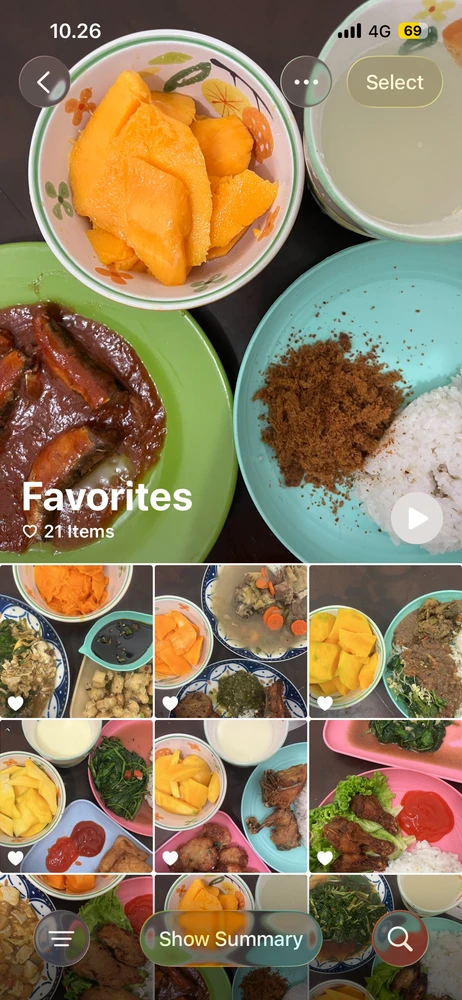Open photo with two ketchup dollops on blue plate
The image size is (462, 1000).
coord(76,797)
